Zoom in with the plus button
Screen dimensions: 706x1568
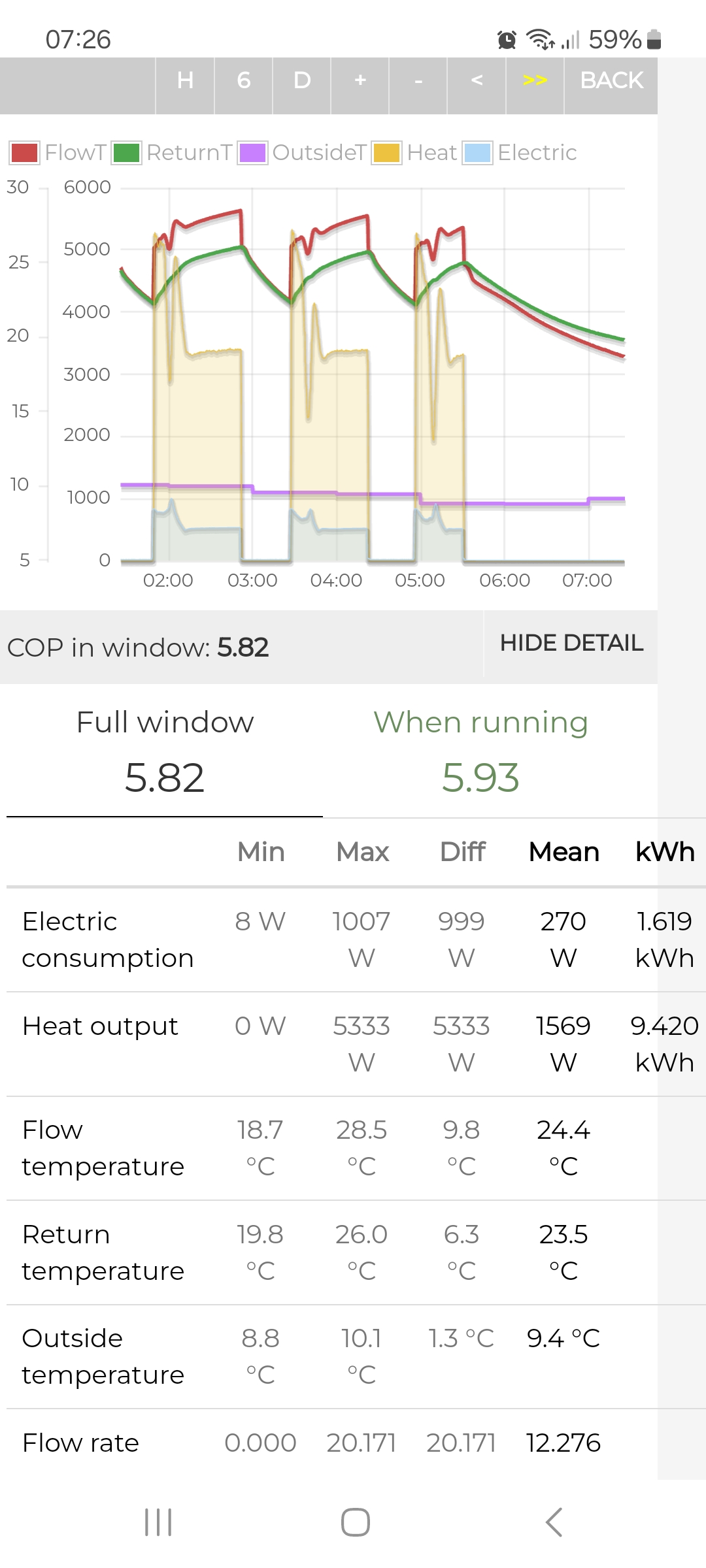pyautogui.click(x=360, y=81)
